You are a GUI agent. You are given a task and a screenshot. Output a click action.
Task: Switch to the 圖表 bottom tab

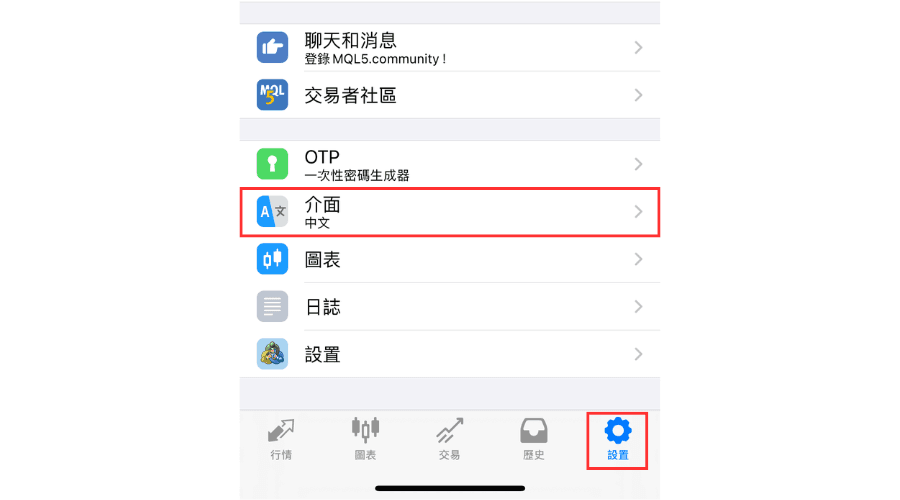click(x=365, y=439)
